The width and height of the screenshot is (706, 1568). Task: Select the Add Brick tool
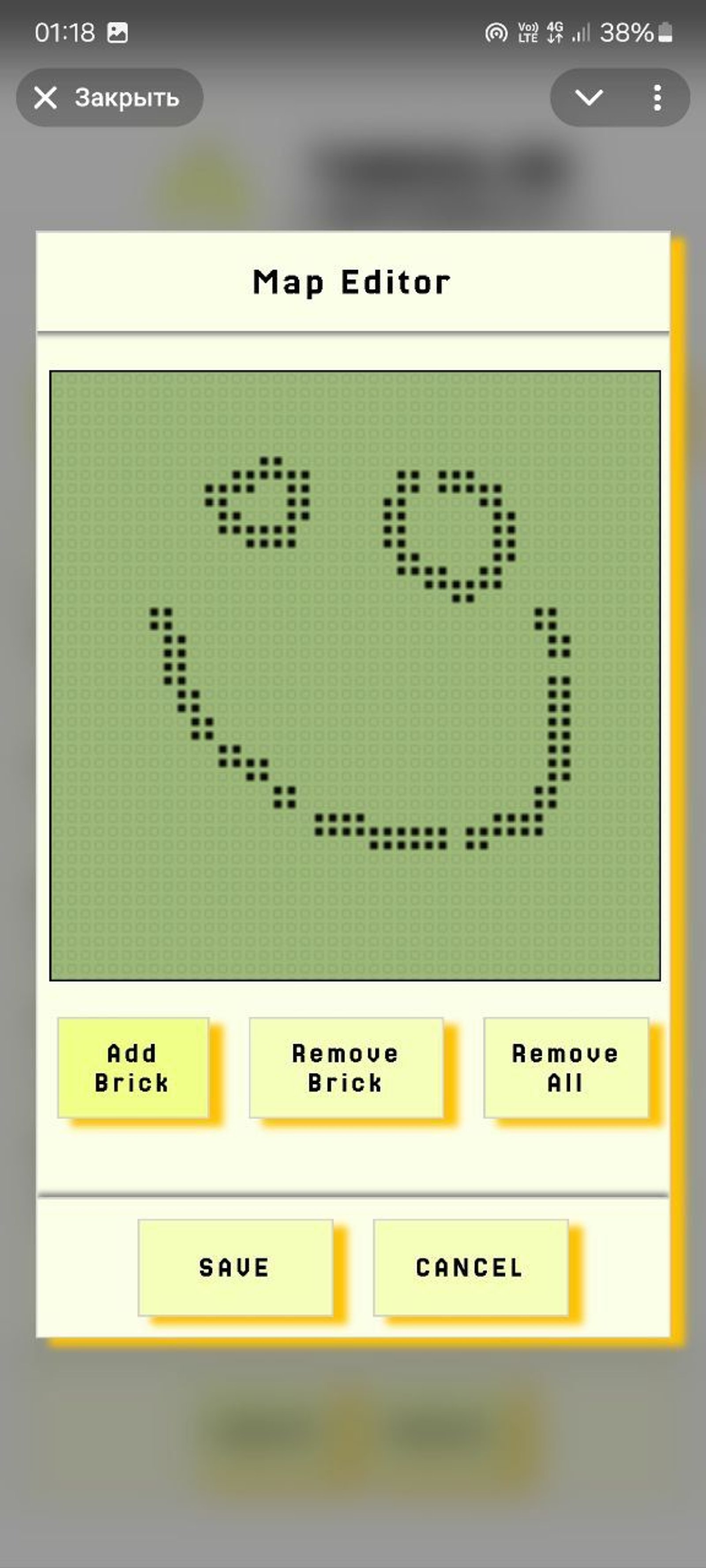[x=133, y=1068]
